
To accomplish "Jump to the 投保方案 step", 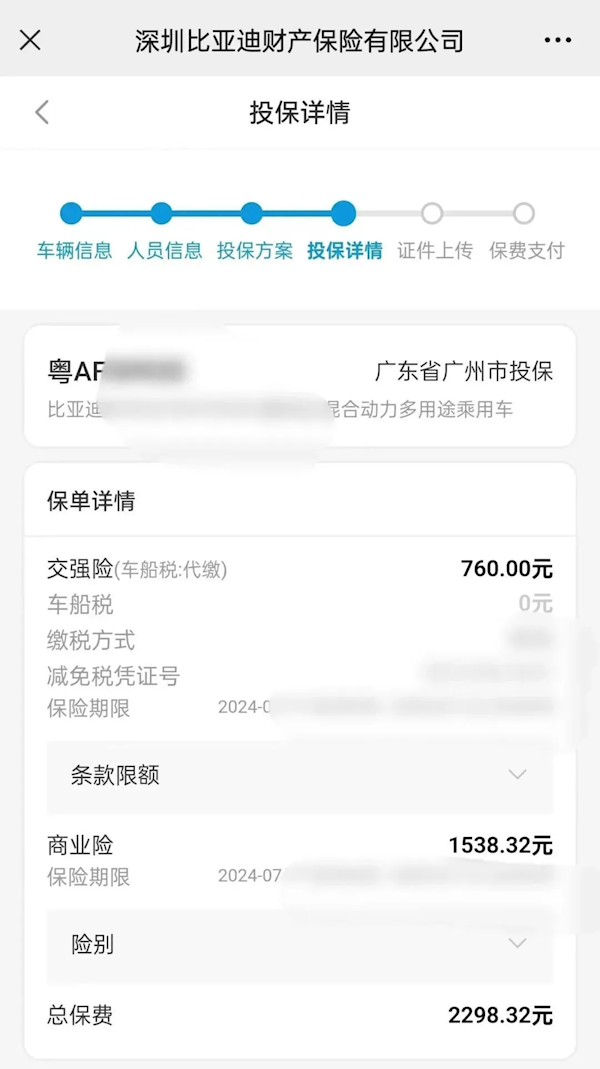I will pyautogui.click(x=255, y=250).
